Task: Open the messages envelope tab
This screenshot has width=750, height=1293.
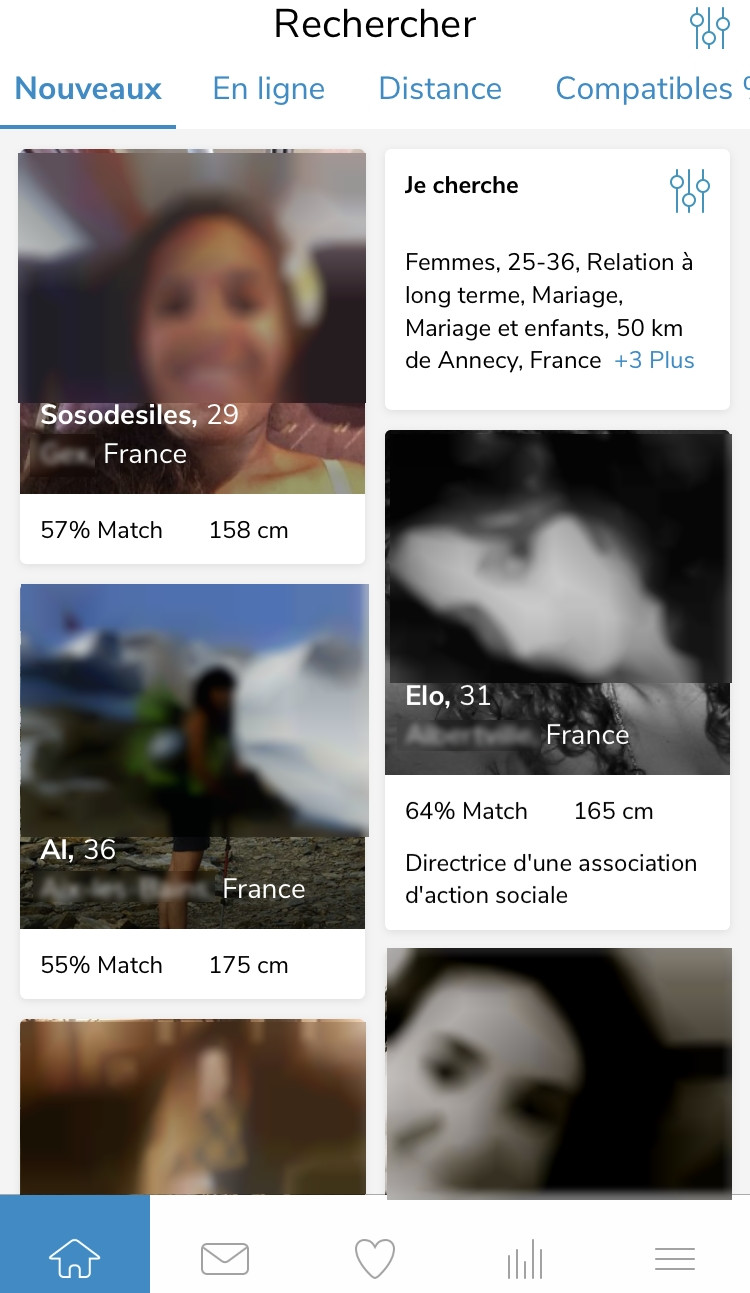Action: pos(225,1258)
